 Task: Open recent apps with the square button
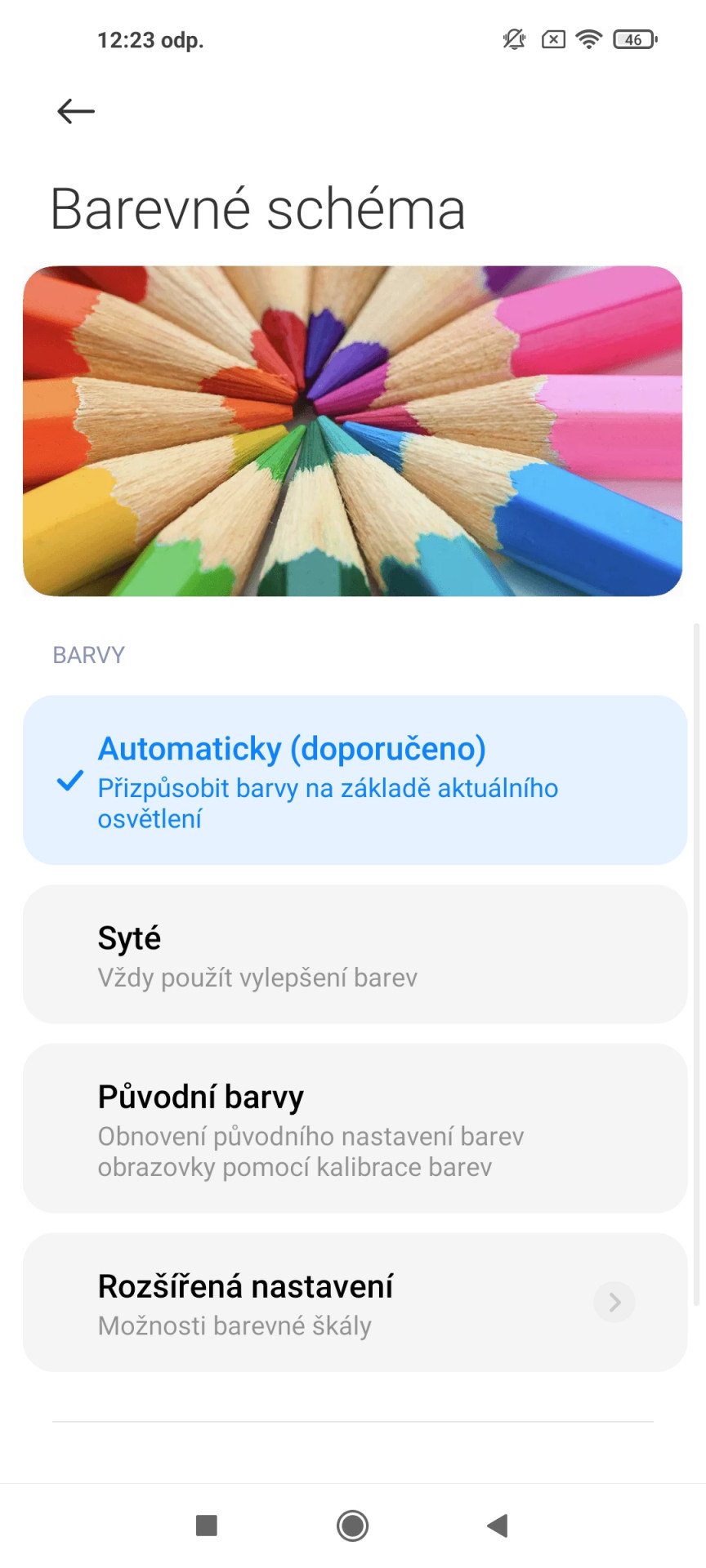207,1525
